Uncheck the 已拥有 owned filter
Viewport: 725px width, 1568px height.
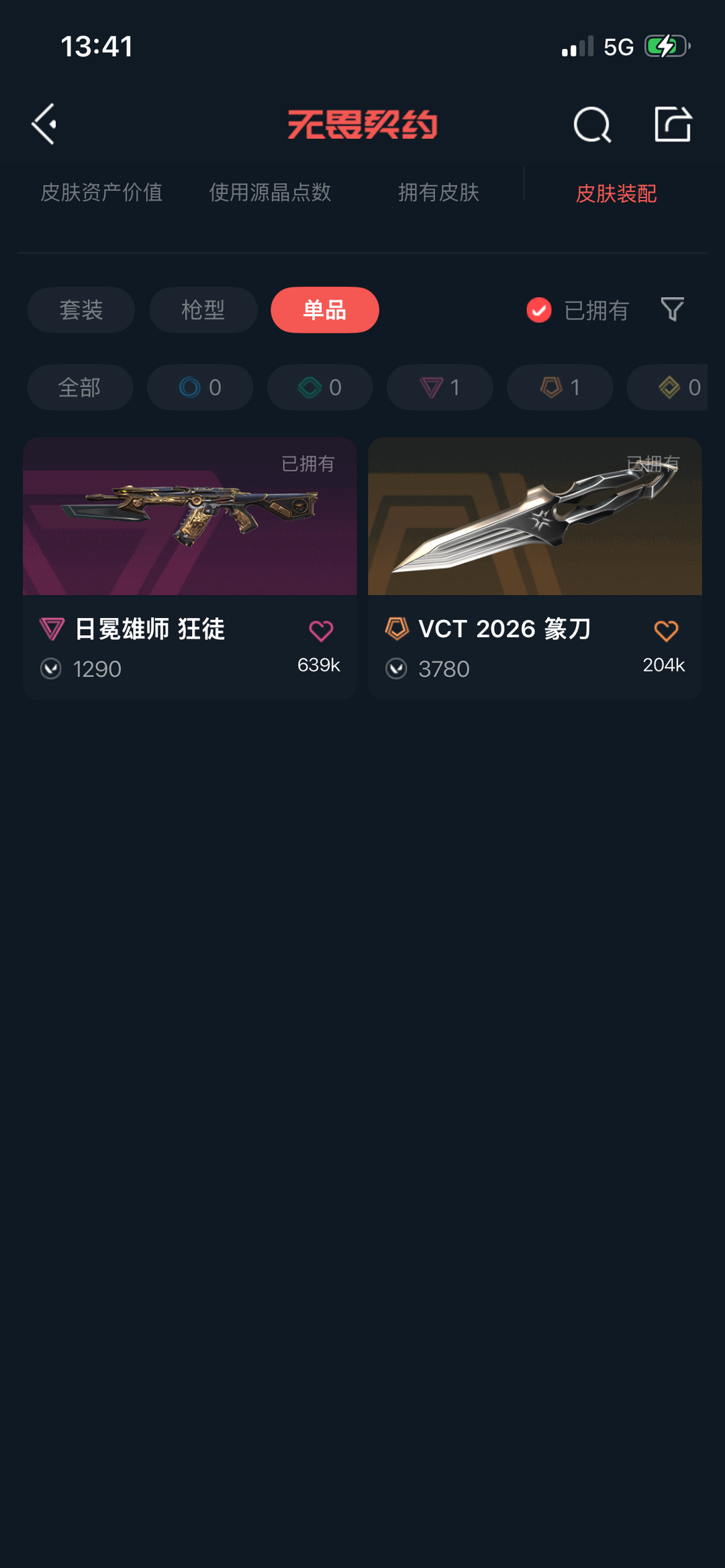(539, 310)
